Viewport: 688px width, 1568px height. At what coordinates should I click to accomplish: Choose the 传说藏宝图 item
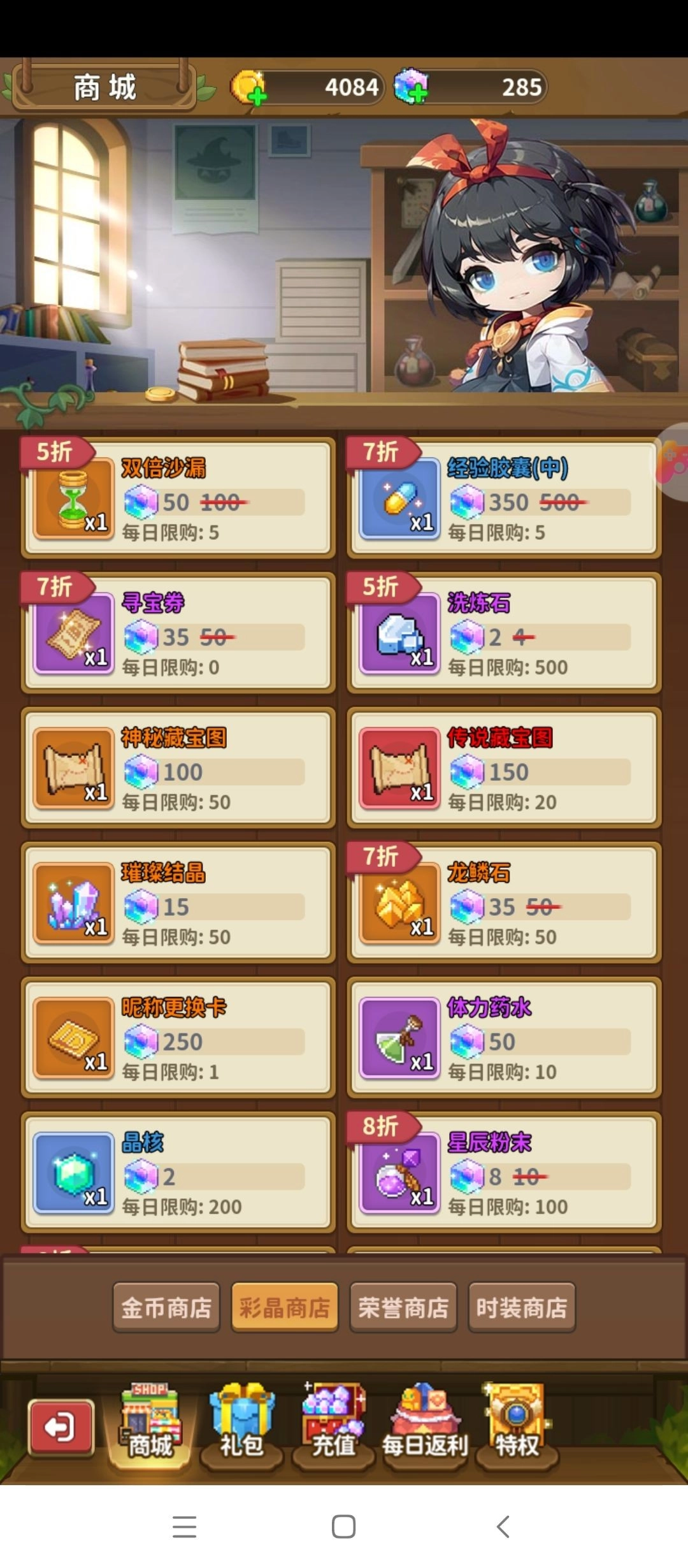point(504,768)
